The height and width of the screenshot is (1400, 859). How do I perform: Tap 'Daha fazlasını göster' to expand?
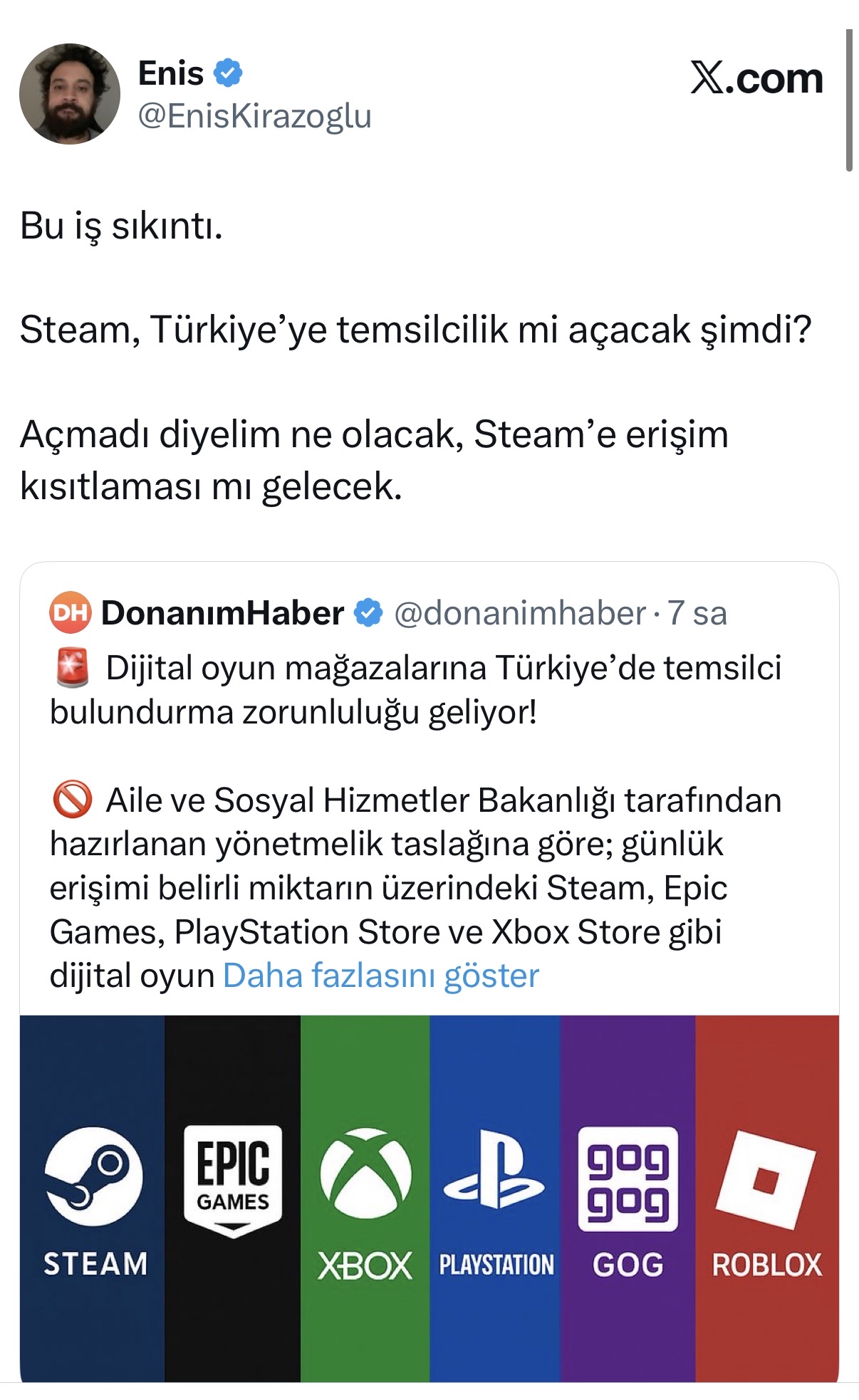[x=380, y=976]
